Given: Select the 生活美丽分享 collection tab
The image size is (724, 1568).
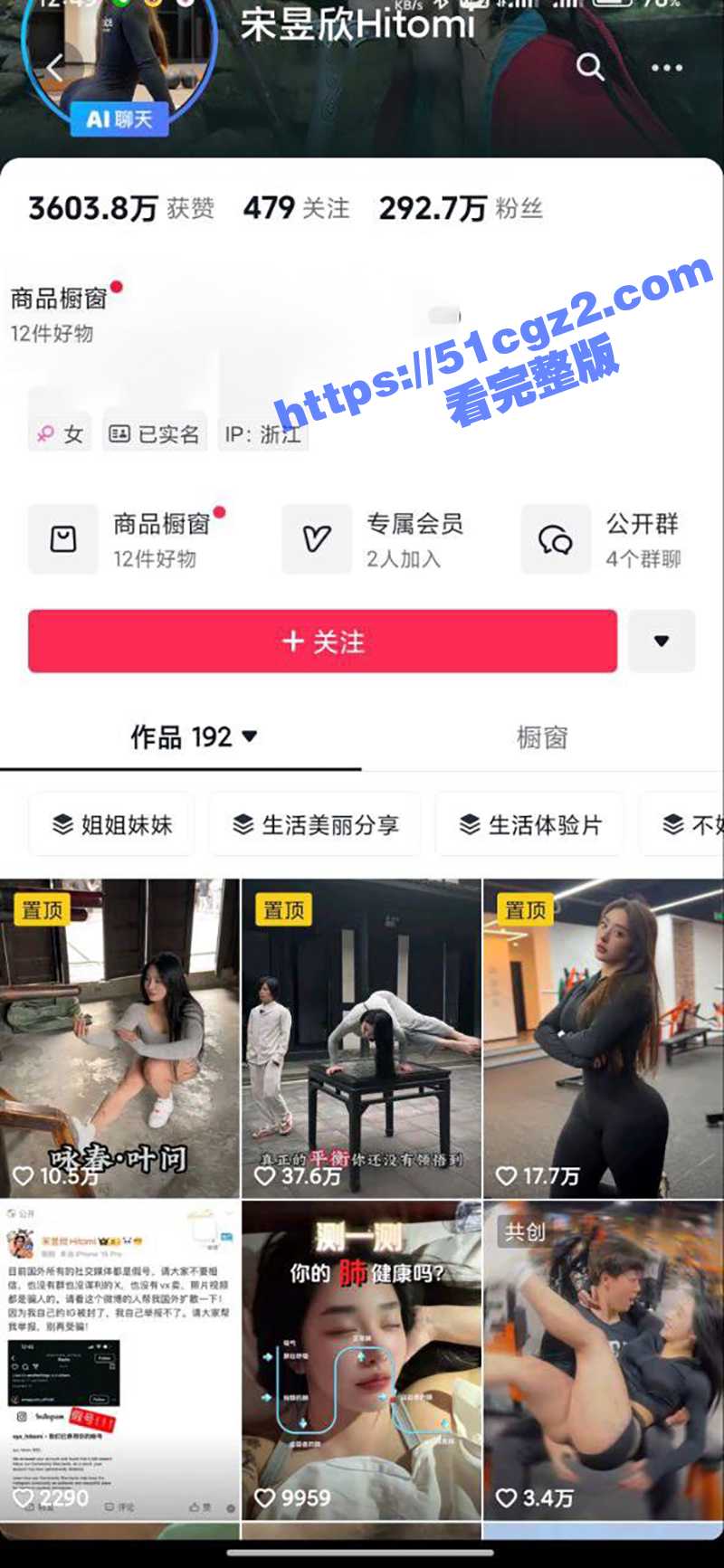Looking at the screenshot, I should pos(313,824).
